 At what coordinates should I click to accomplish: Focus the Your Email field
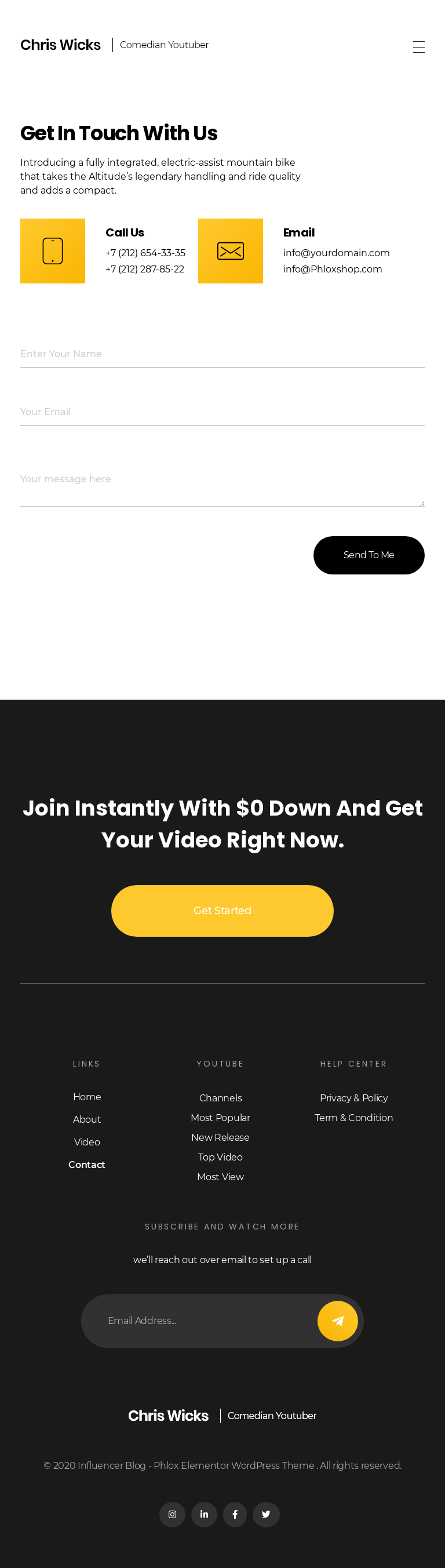click(x=222, y=412)
